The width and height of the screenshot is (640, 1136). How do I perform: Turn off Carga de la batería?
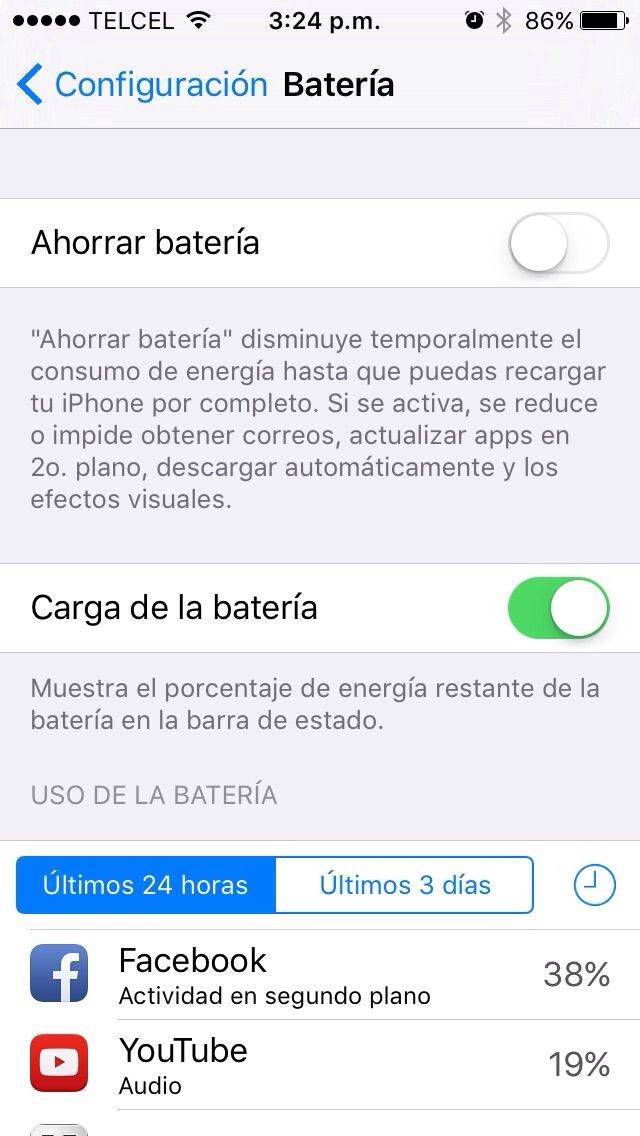(558, 608)
